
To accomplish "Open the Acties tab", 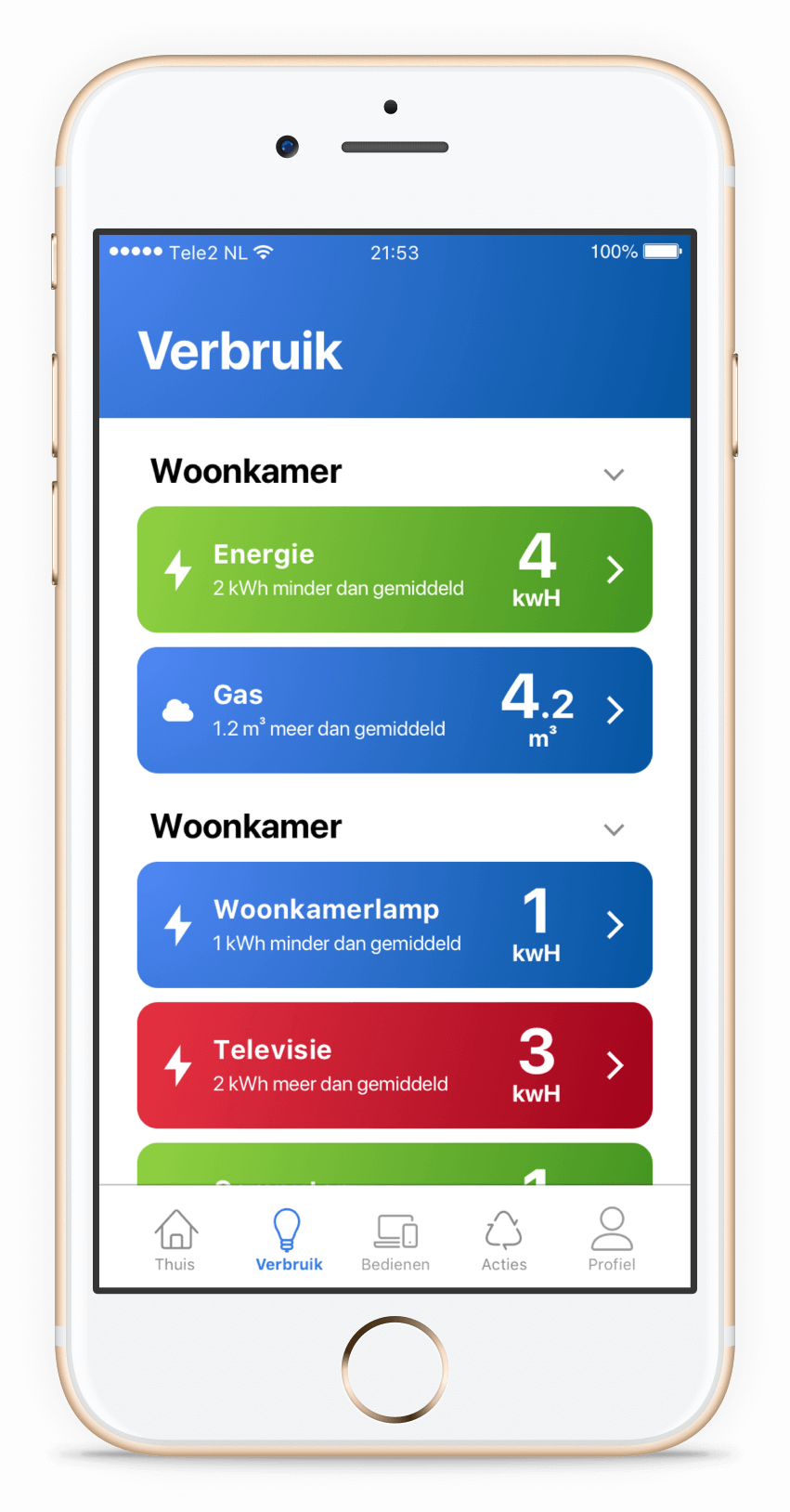I will [x=503, y=1240].
